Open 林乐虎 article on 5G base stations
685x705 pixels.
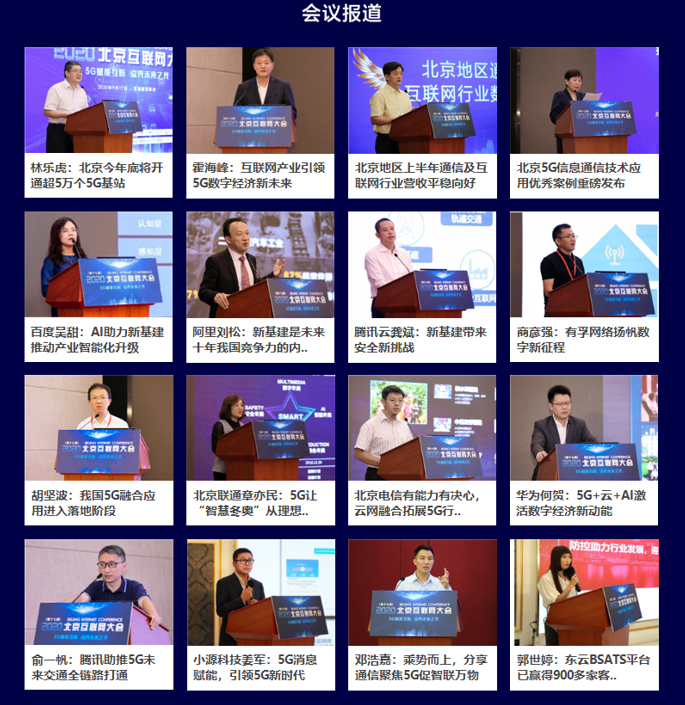point(98,175)
